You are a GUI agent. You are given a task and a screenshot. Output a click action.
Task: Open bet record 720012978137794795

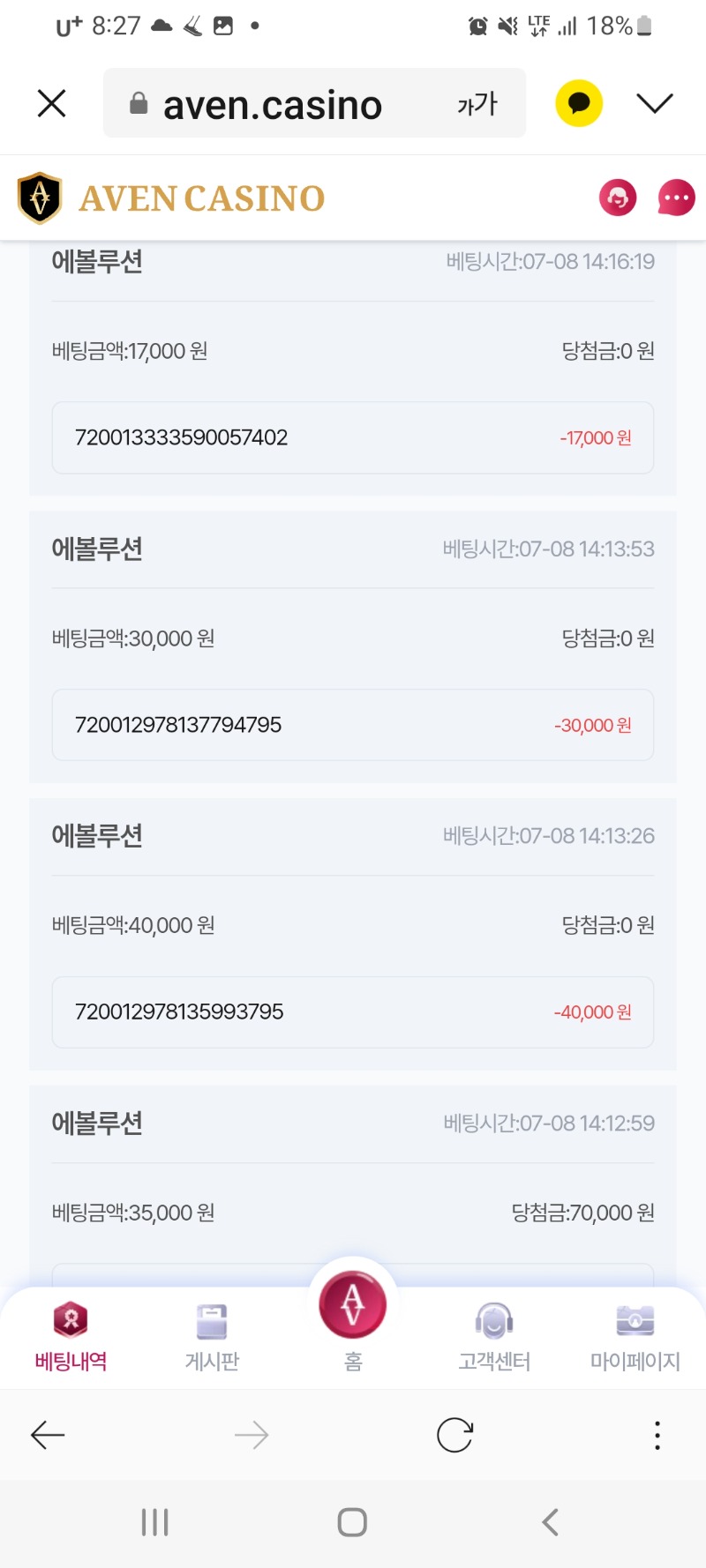353,725
